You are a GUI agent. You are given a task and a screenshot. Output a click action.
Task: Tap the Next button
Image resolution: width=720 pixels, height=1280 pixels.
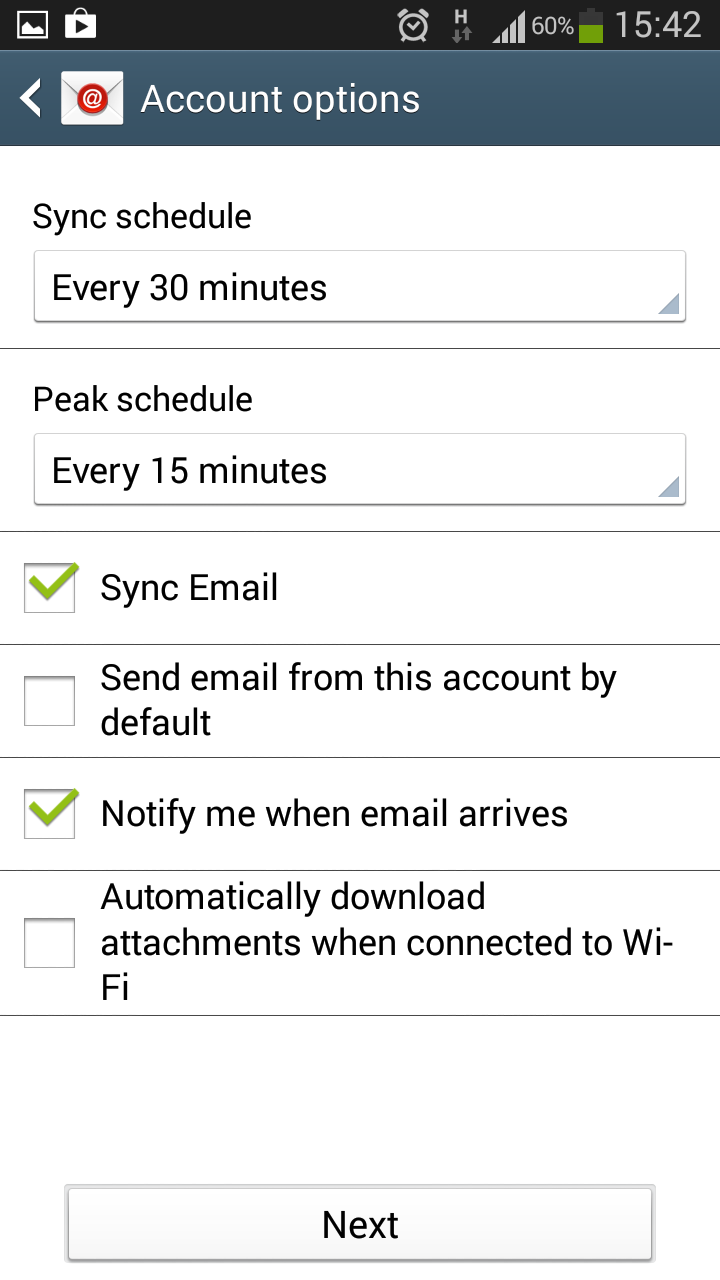[x=360, y=1224]
